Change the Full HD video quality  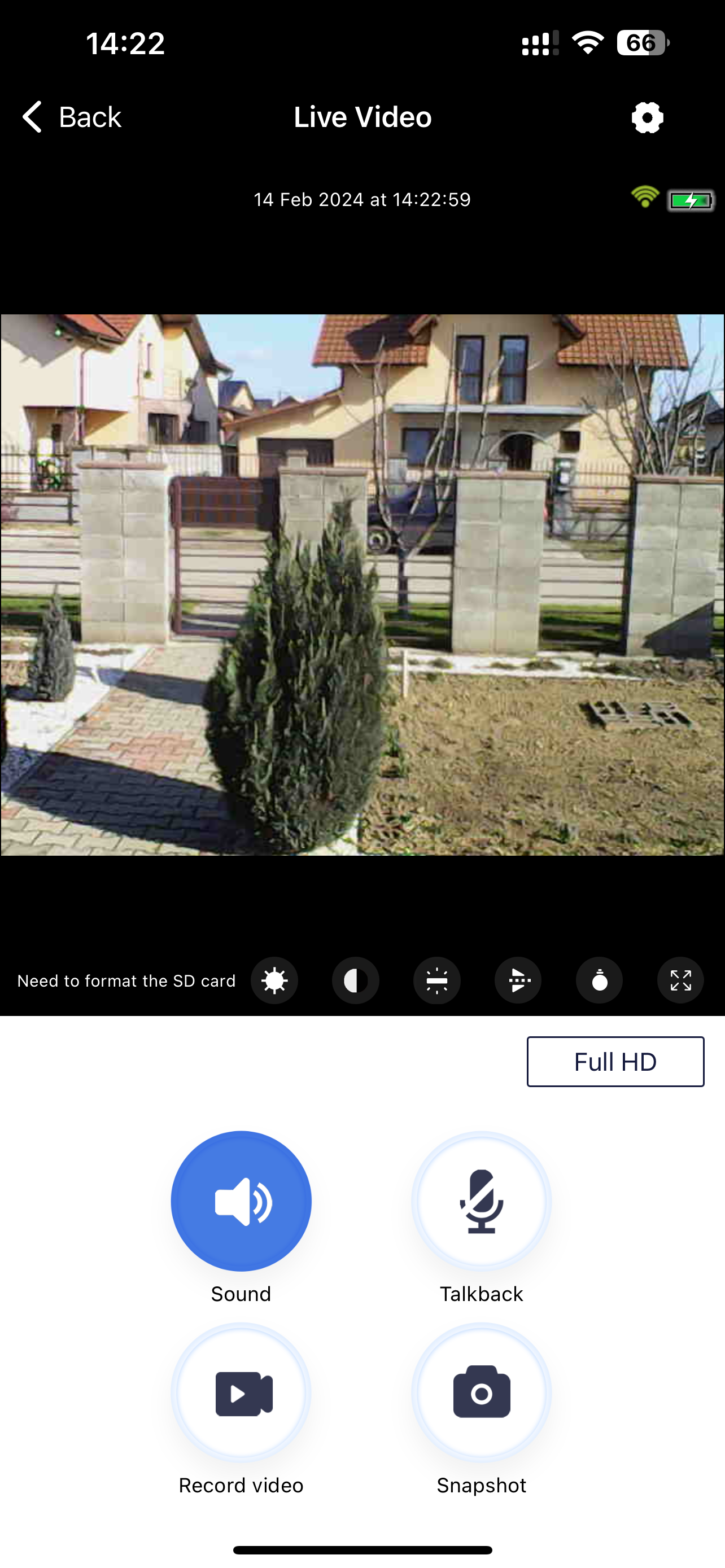(615, 1062)
